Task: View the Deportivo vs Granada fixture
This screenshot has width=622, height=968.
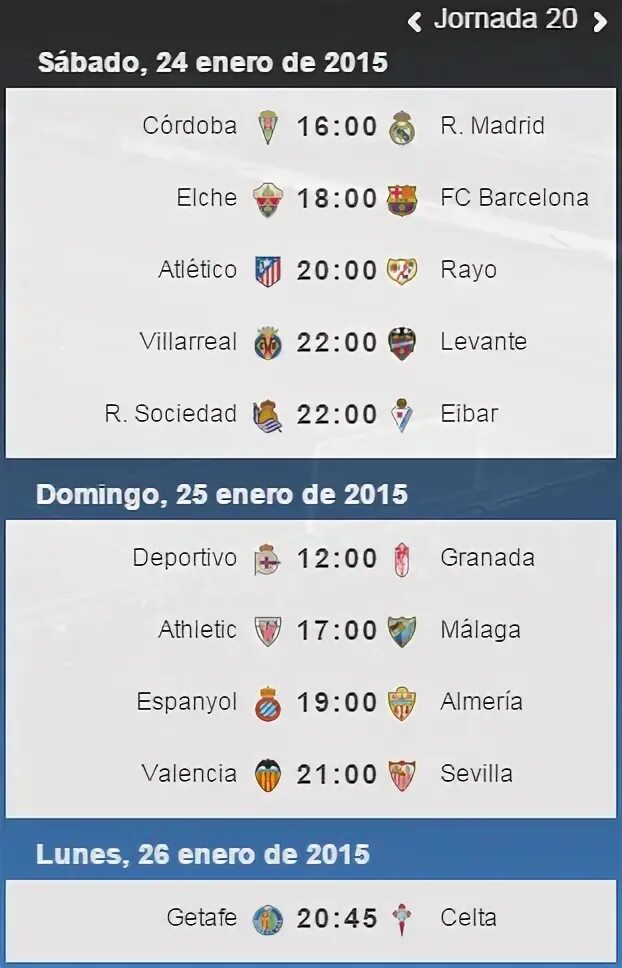Action: 336,558
